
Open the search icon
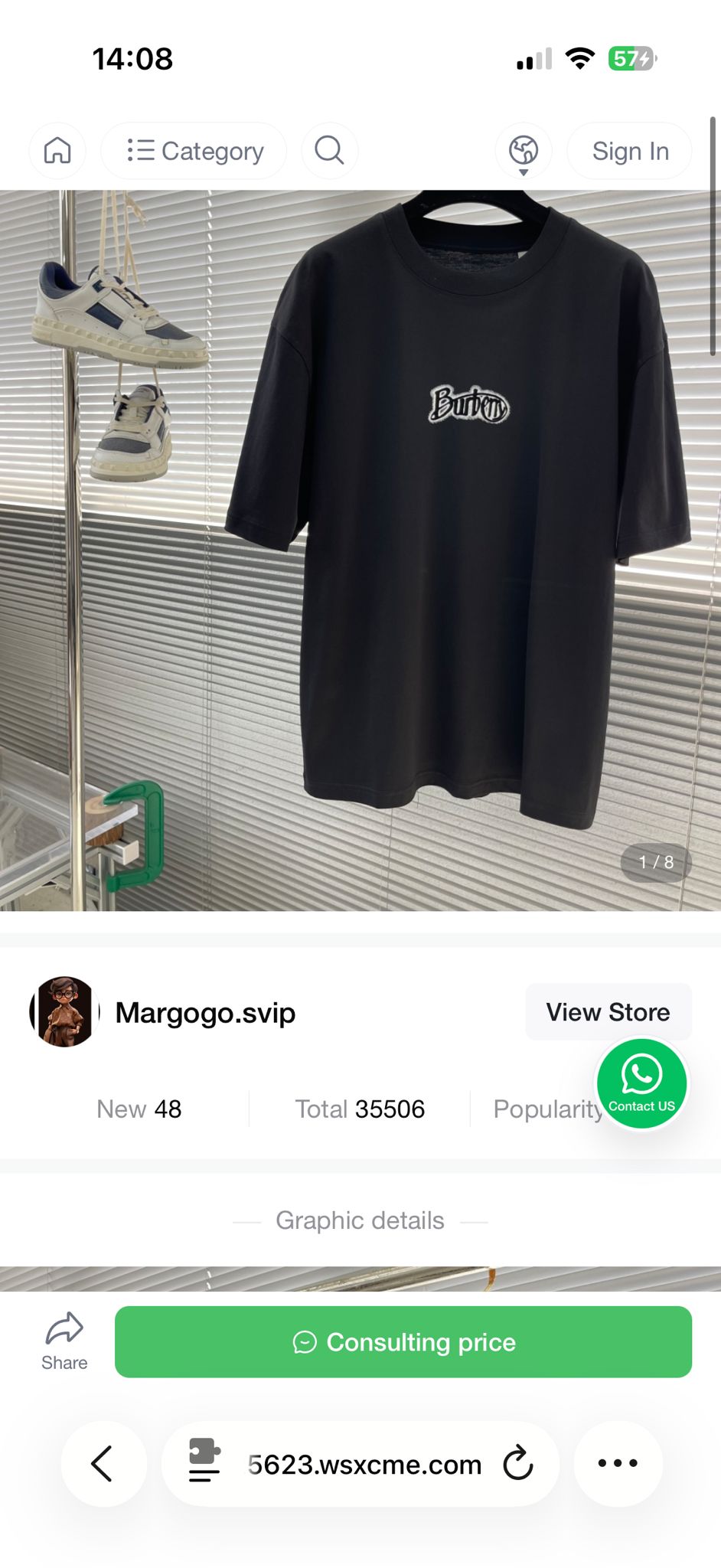[329, 151]
